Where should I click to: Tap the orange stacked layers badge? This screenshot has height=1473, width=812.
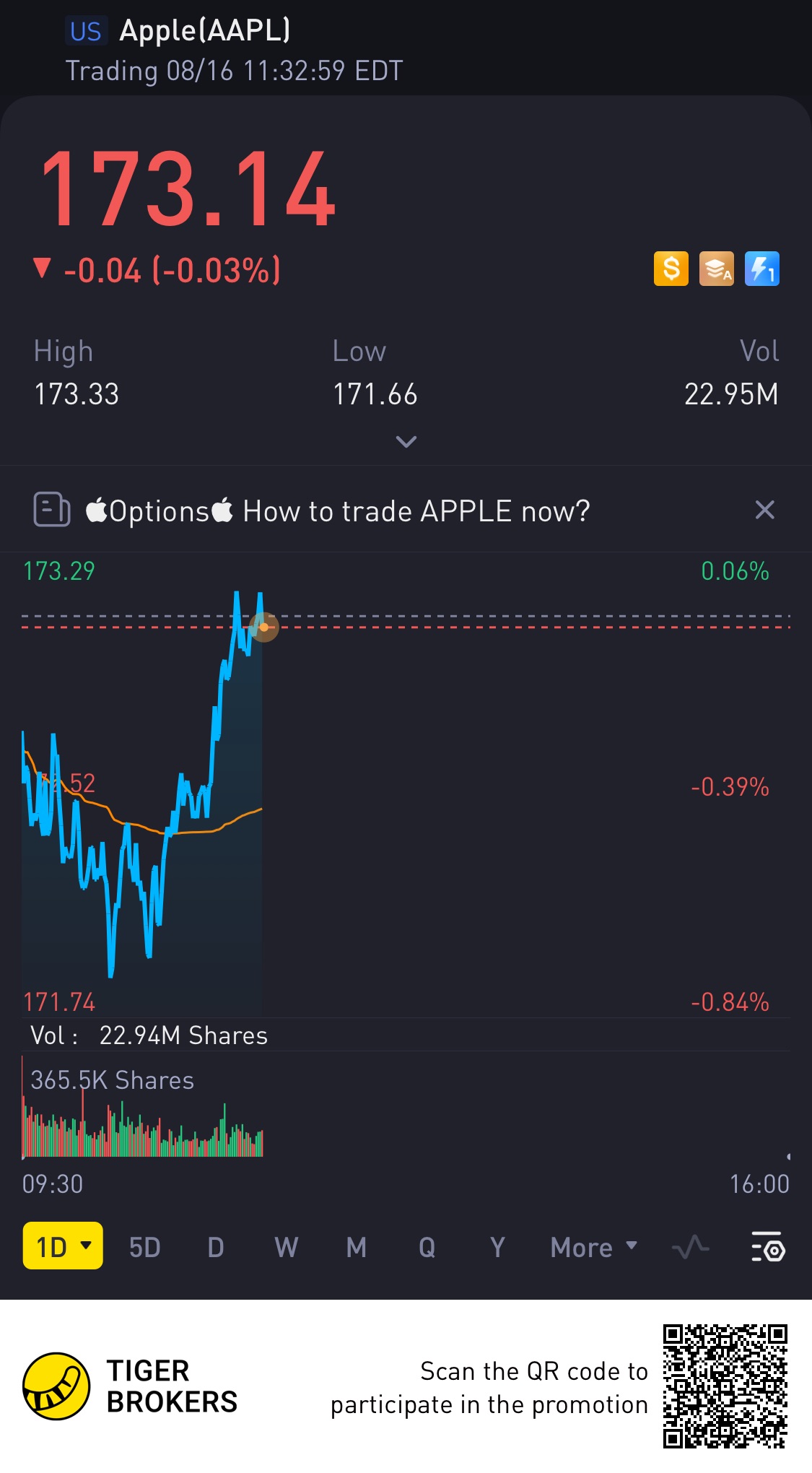pos(717,269)
